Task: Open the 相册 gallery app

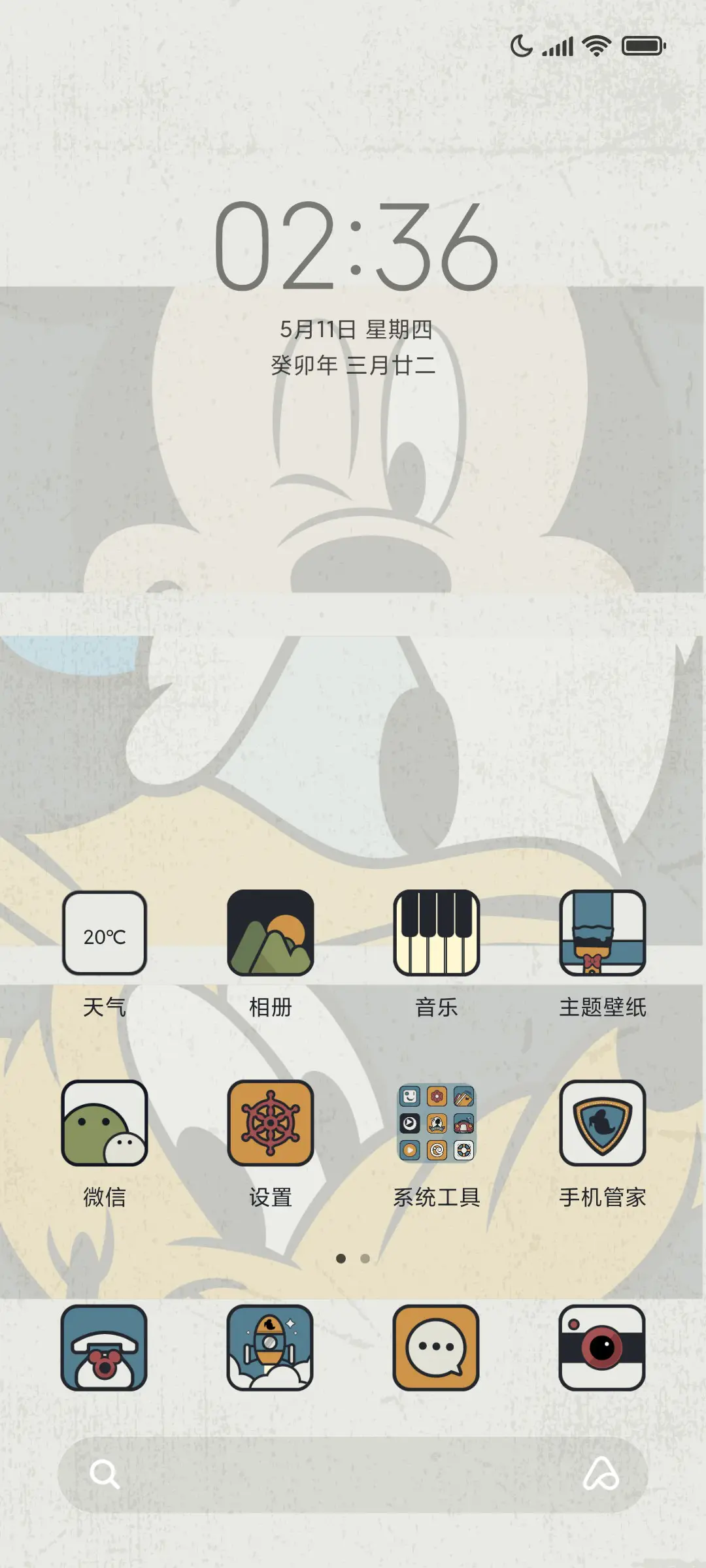Action: click(271, 933)
